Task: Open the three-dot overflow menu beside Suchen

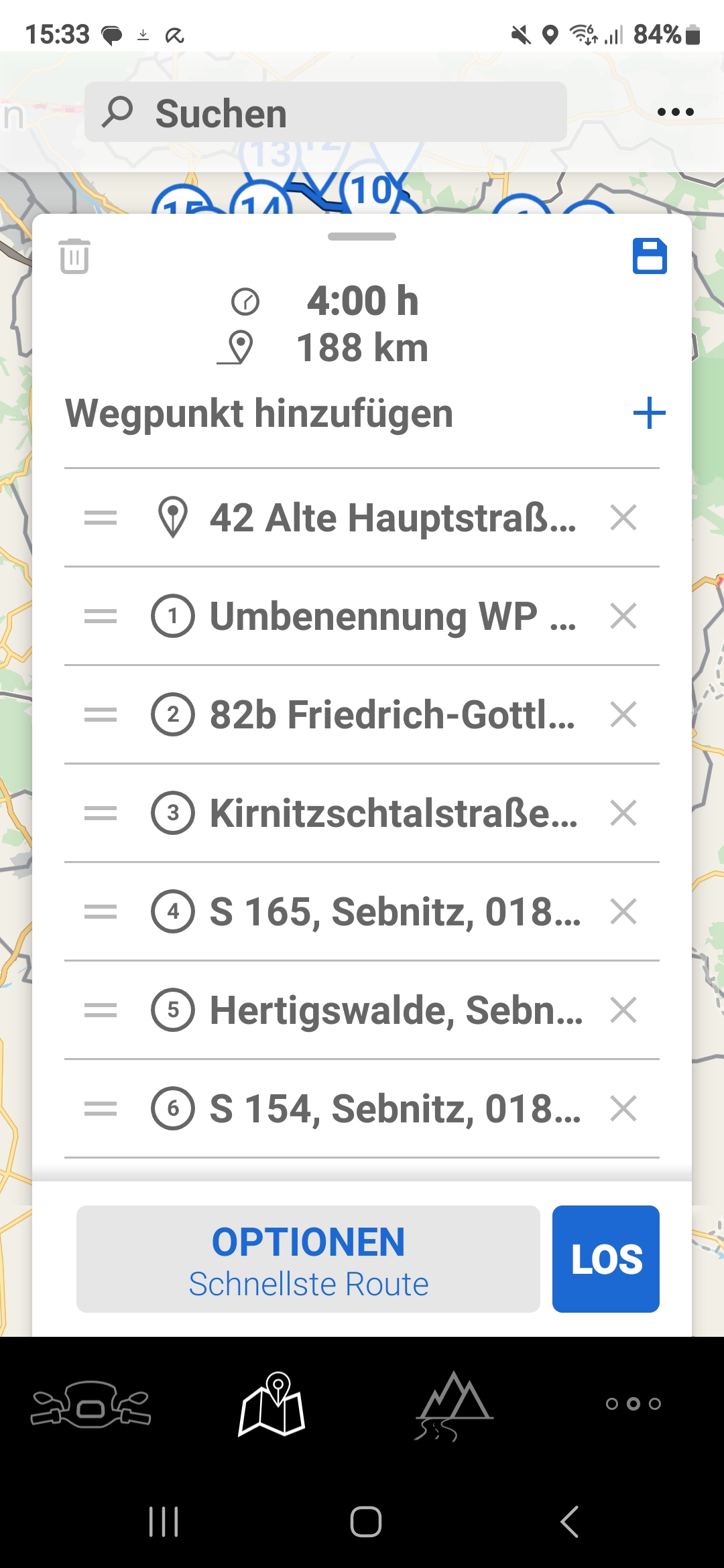Action: point(675,112)
